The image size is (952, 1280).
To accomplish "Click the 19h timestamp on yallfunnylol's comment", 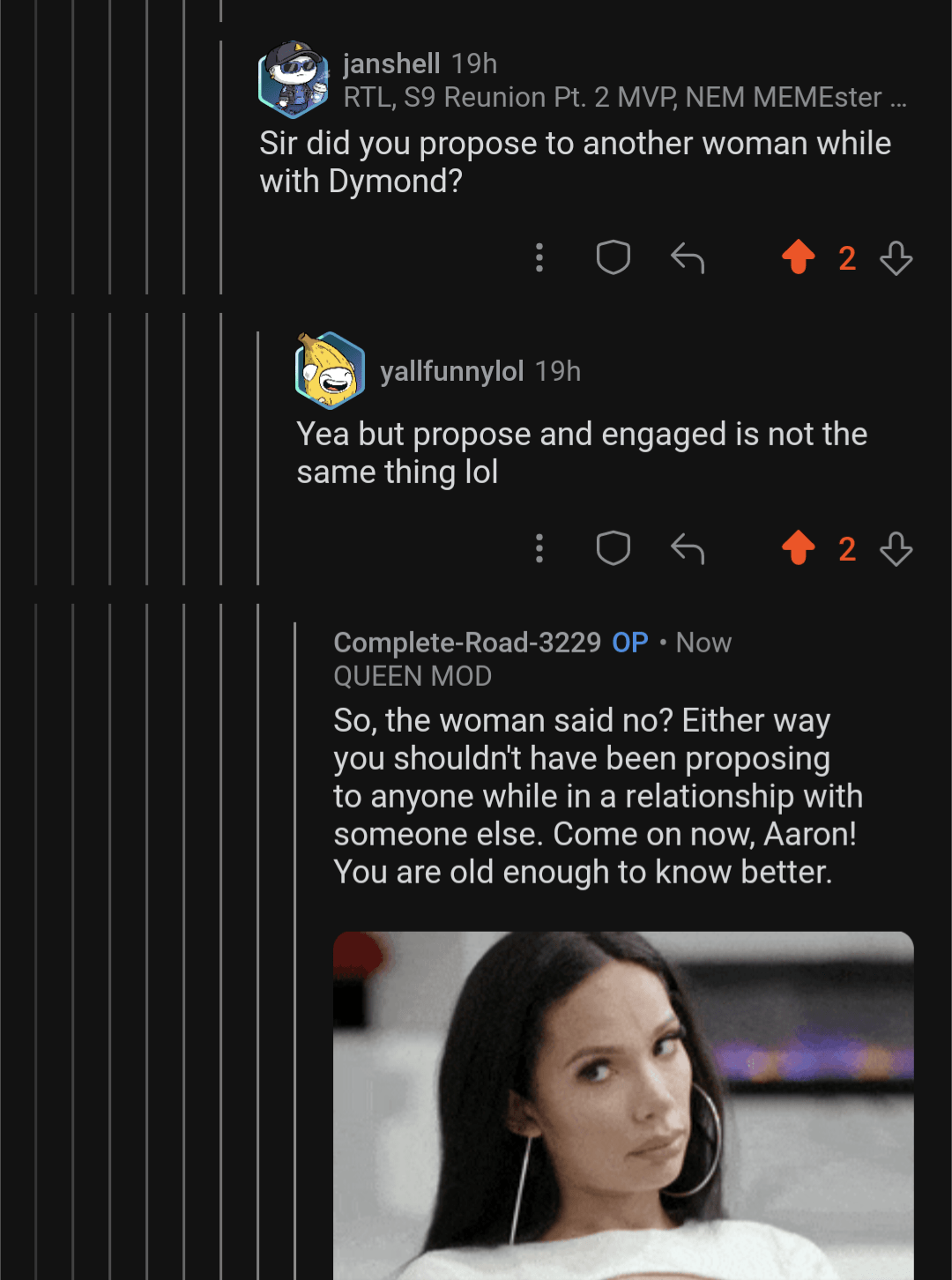I will (x=559, y=371).
